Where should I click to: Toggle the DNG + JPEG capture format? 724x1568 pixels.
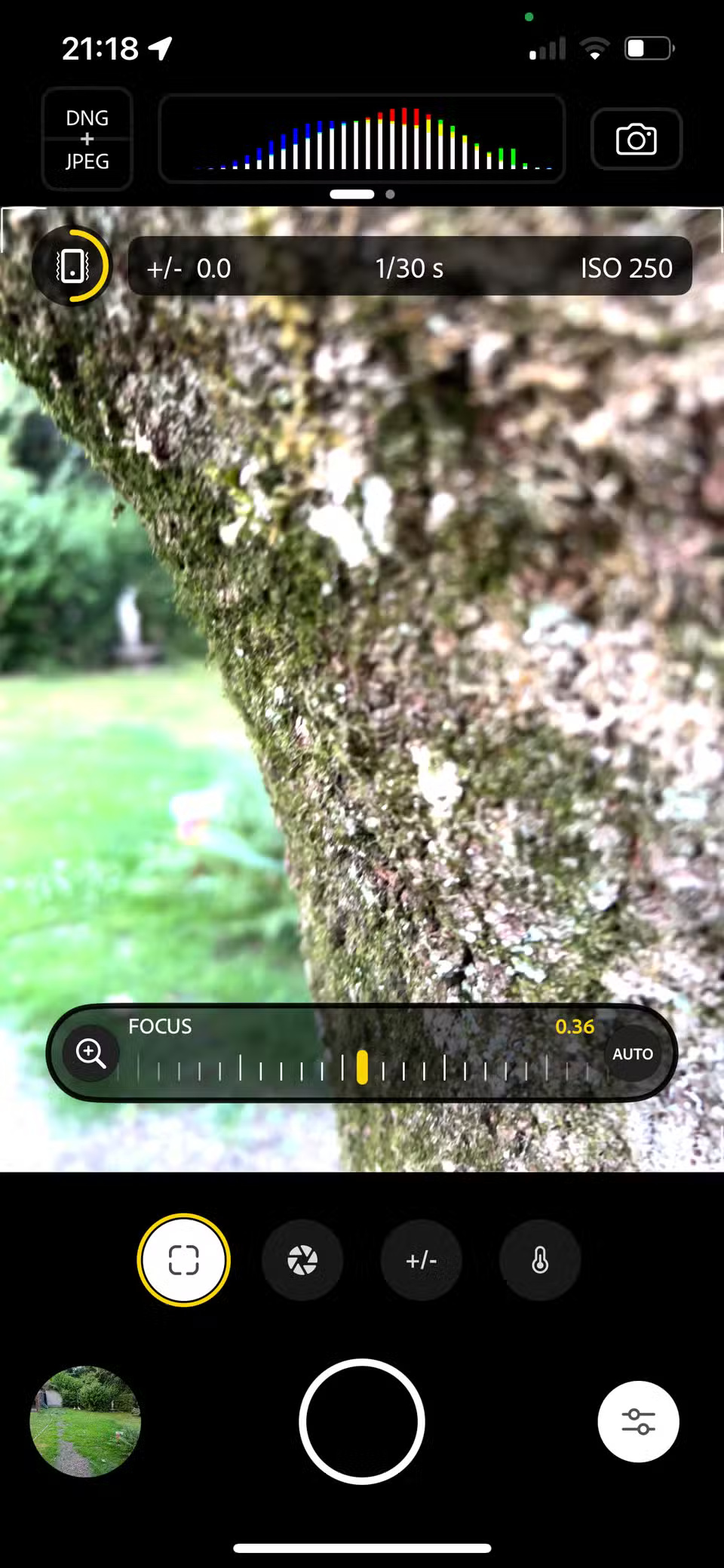click(86, 139)
